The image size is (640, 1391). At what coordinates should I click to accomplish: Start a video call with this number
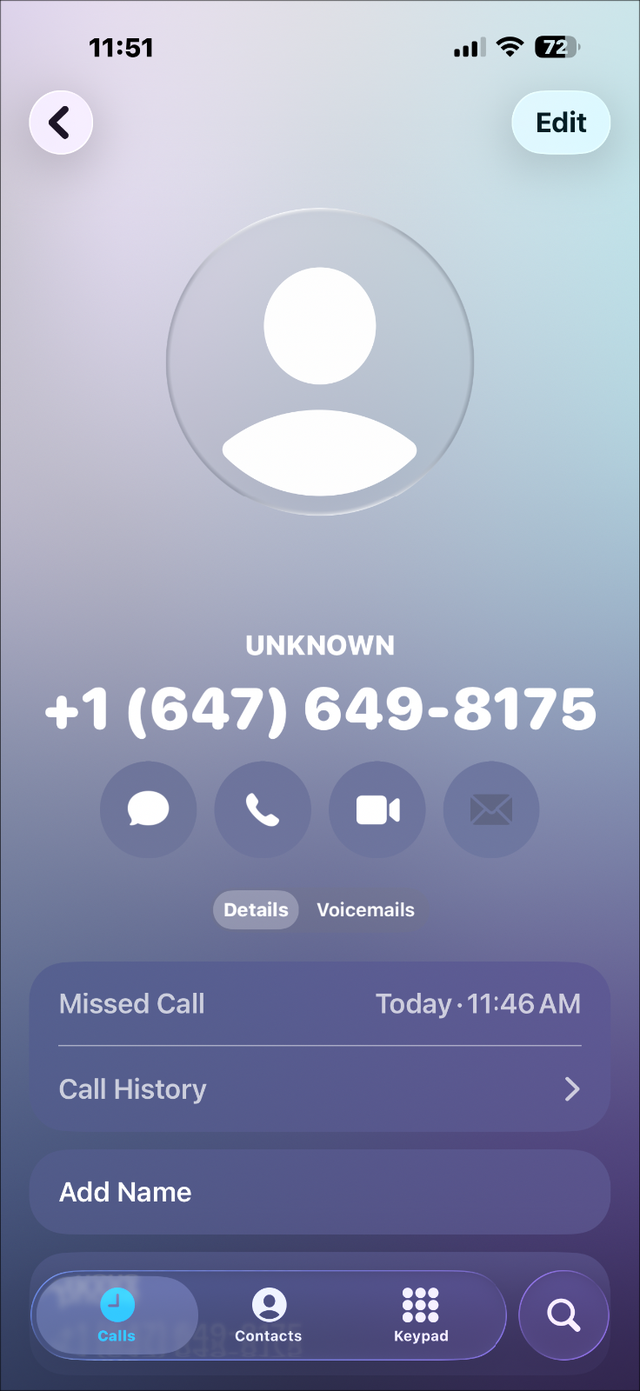[377, 809]
